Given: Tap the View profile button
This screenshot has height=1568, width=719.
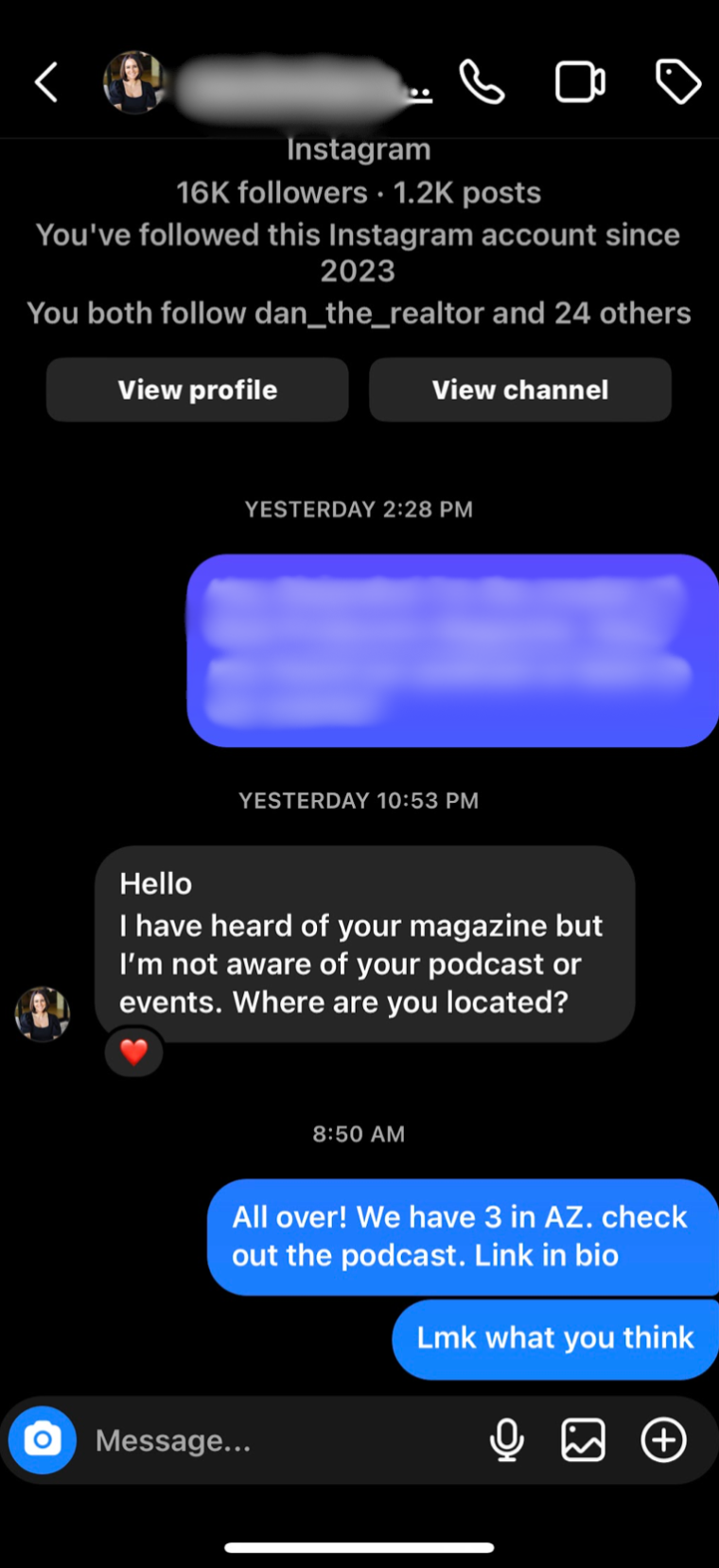Looking at the screenshot, I should pos(197,390).
